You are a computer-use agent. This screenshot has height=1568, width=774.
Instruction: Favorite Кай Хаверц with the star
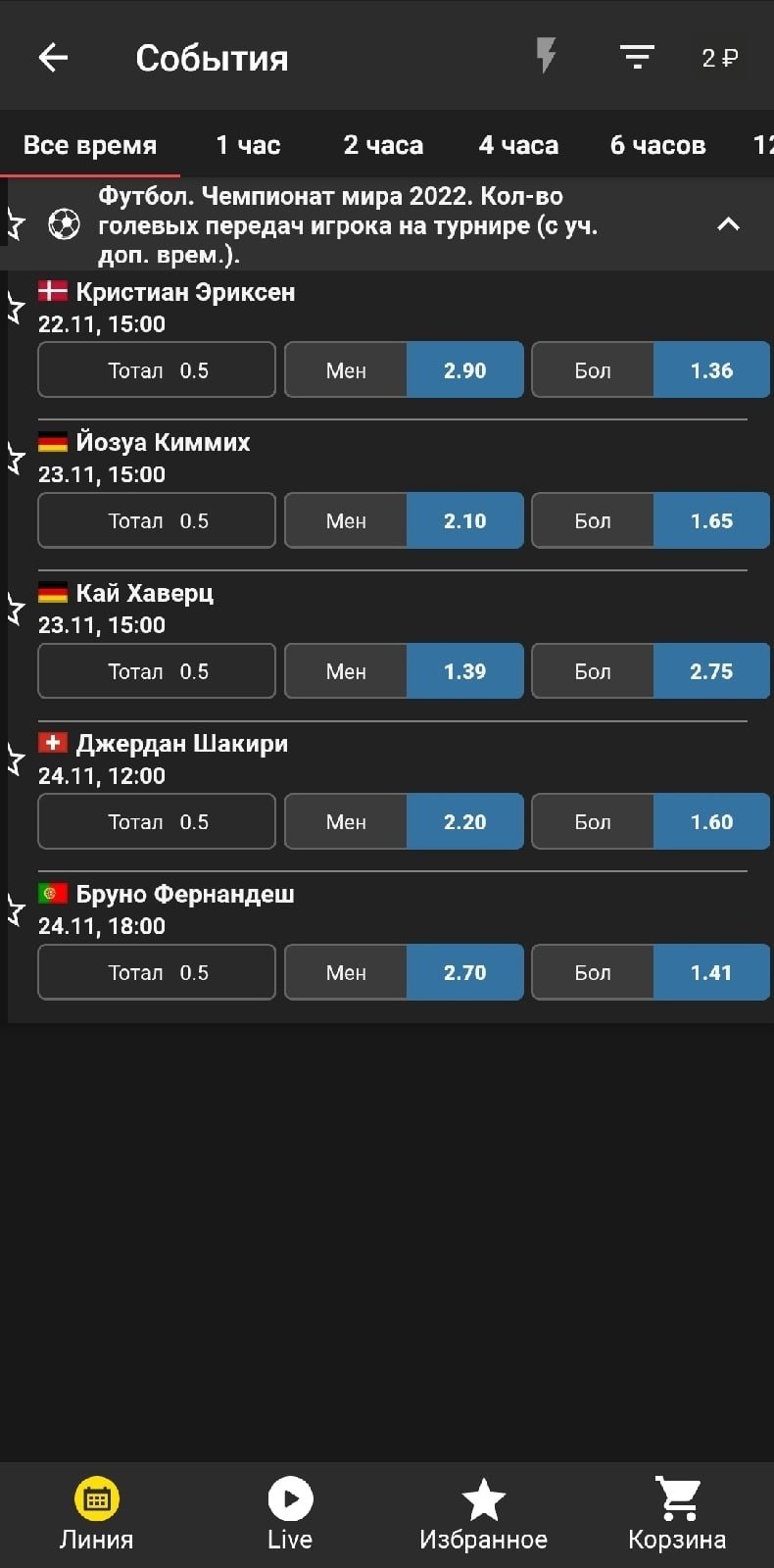16,610
